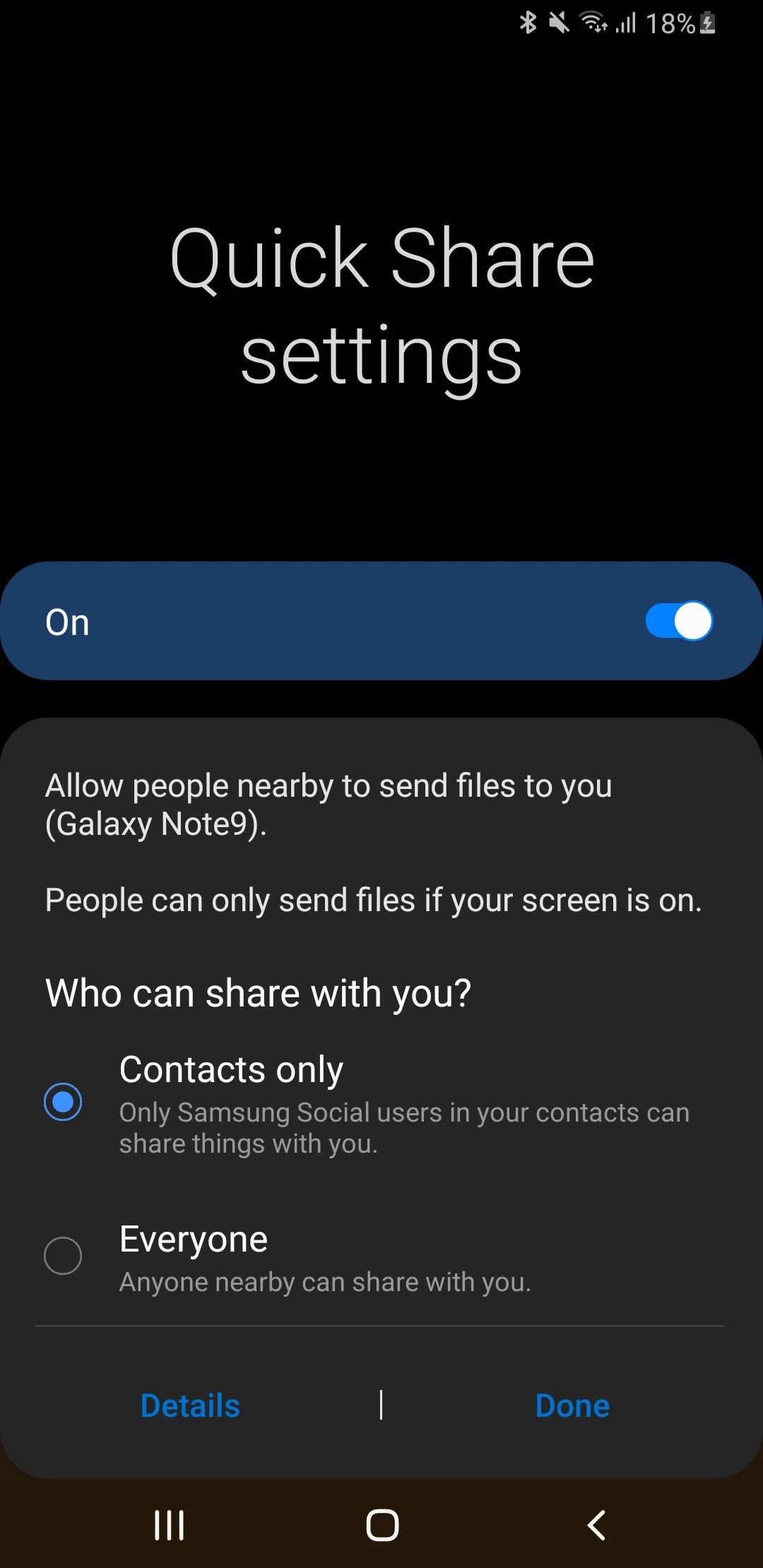
Task: Go back using the navigation bar
Action: [x=597, y=1525]
